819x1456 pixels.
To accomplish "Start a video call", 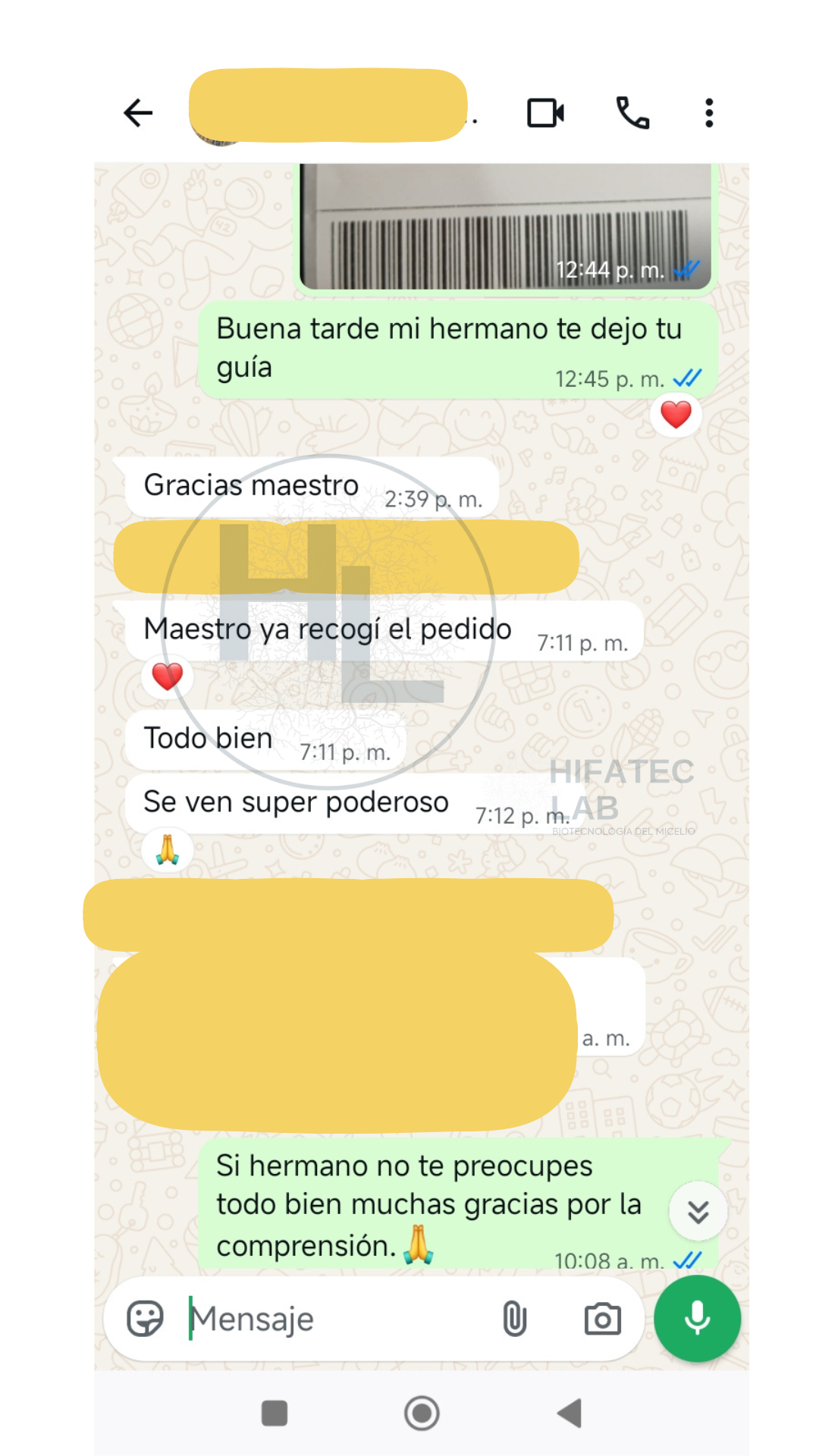I will pyautogui.click(x=545, y=113).
